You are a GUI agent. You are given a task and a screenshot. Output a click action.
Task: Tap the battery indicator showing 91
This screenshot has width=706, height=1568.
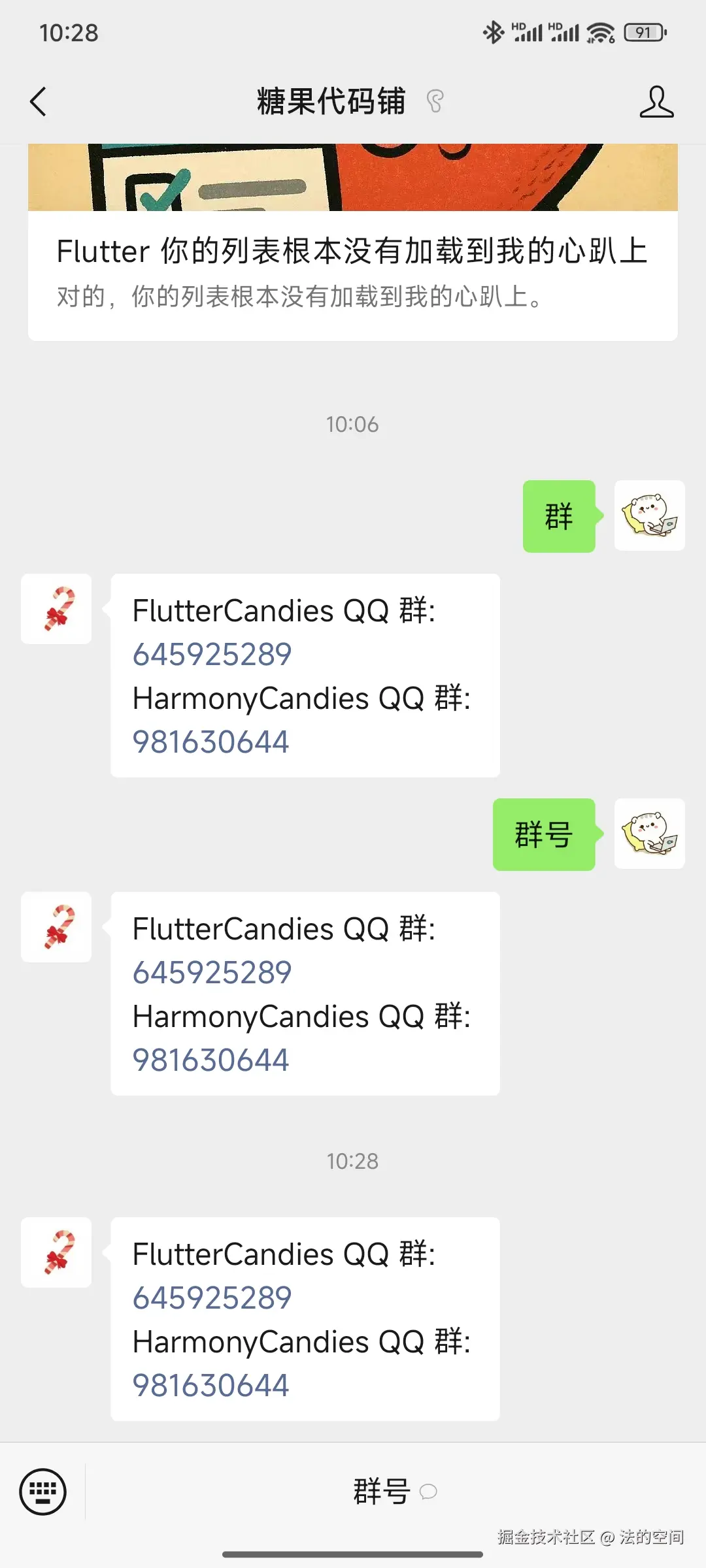(644, 30)
